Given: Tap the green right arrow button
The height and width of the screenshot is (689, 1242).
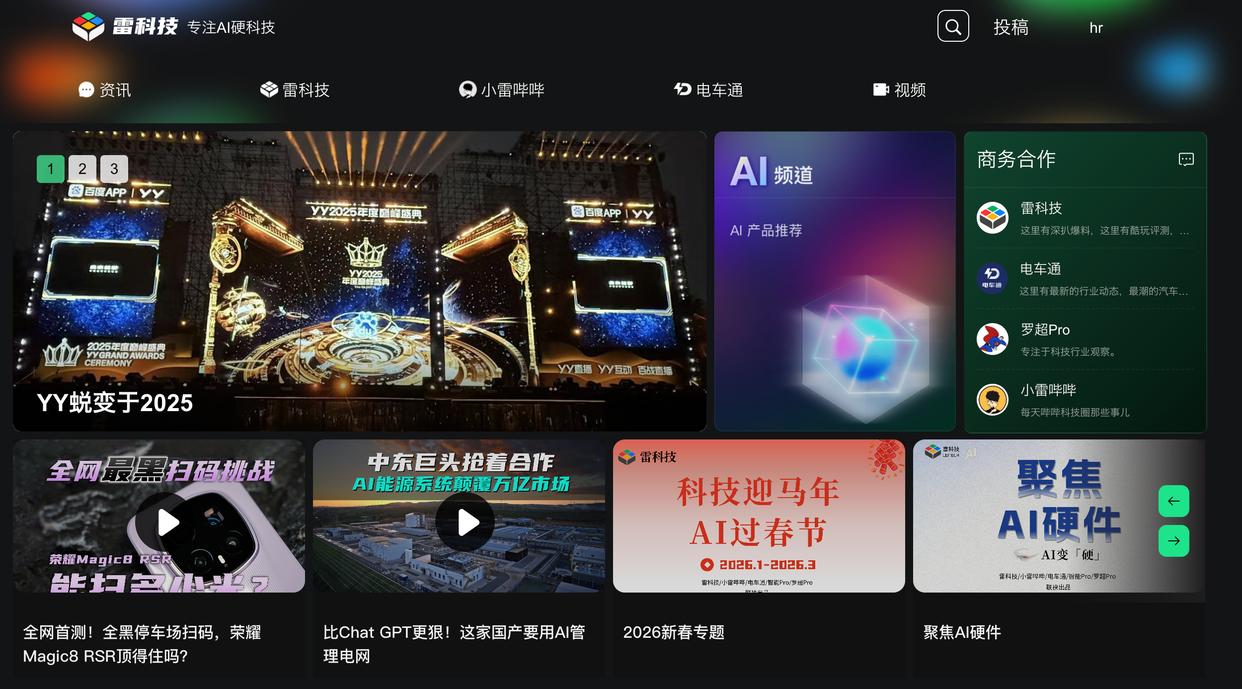Looking at the screenshot, I should click(x=1173, y=541).
